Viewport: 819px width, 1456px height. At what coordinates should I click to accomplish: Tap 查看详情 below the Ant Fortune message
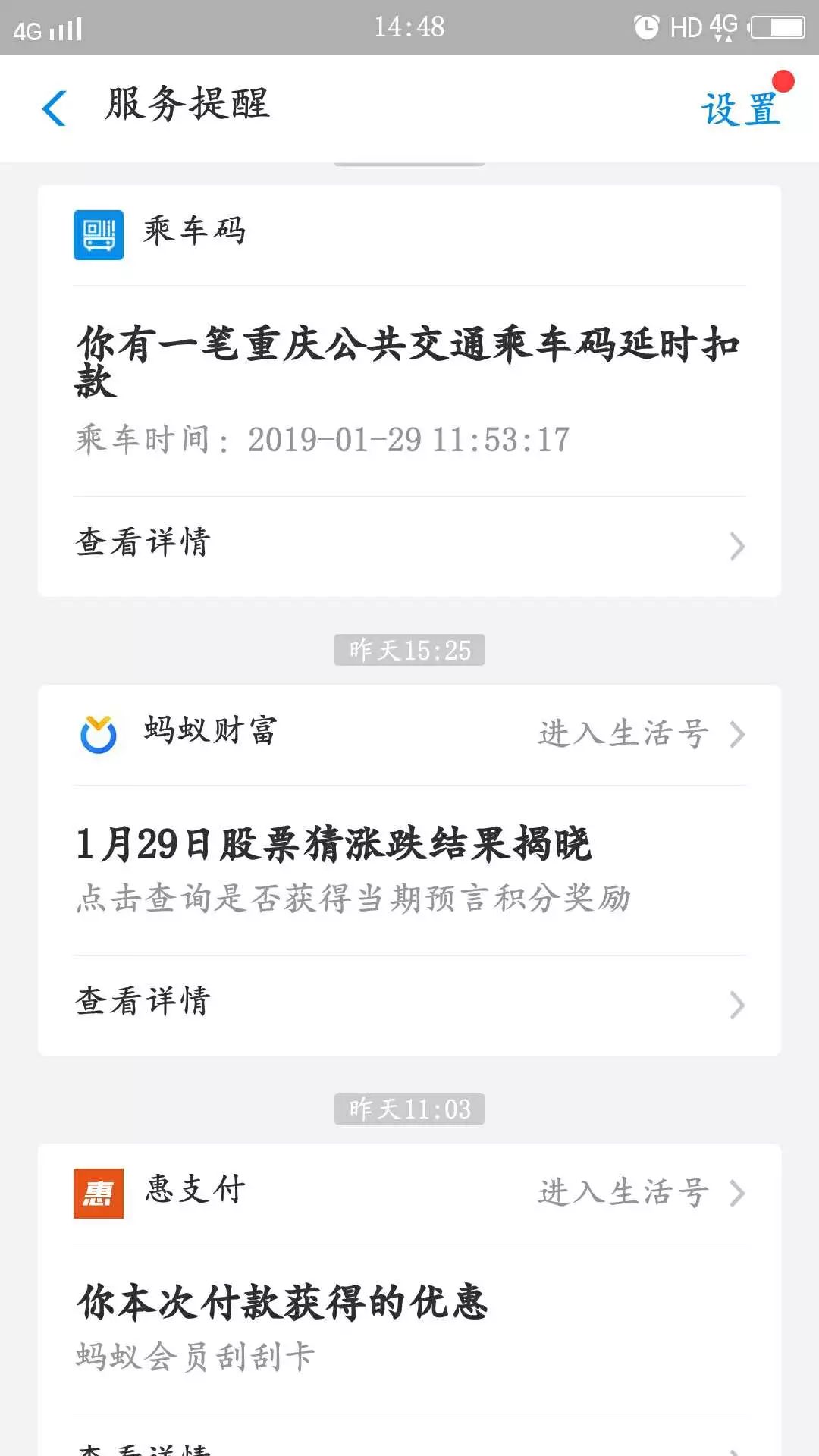coord(144,1001)
